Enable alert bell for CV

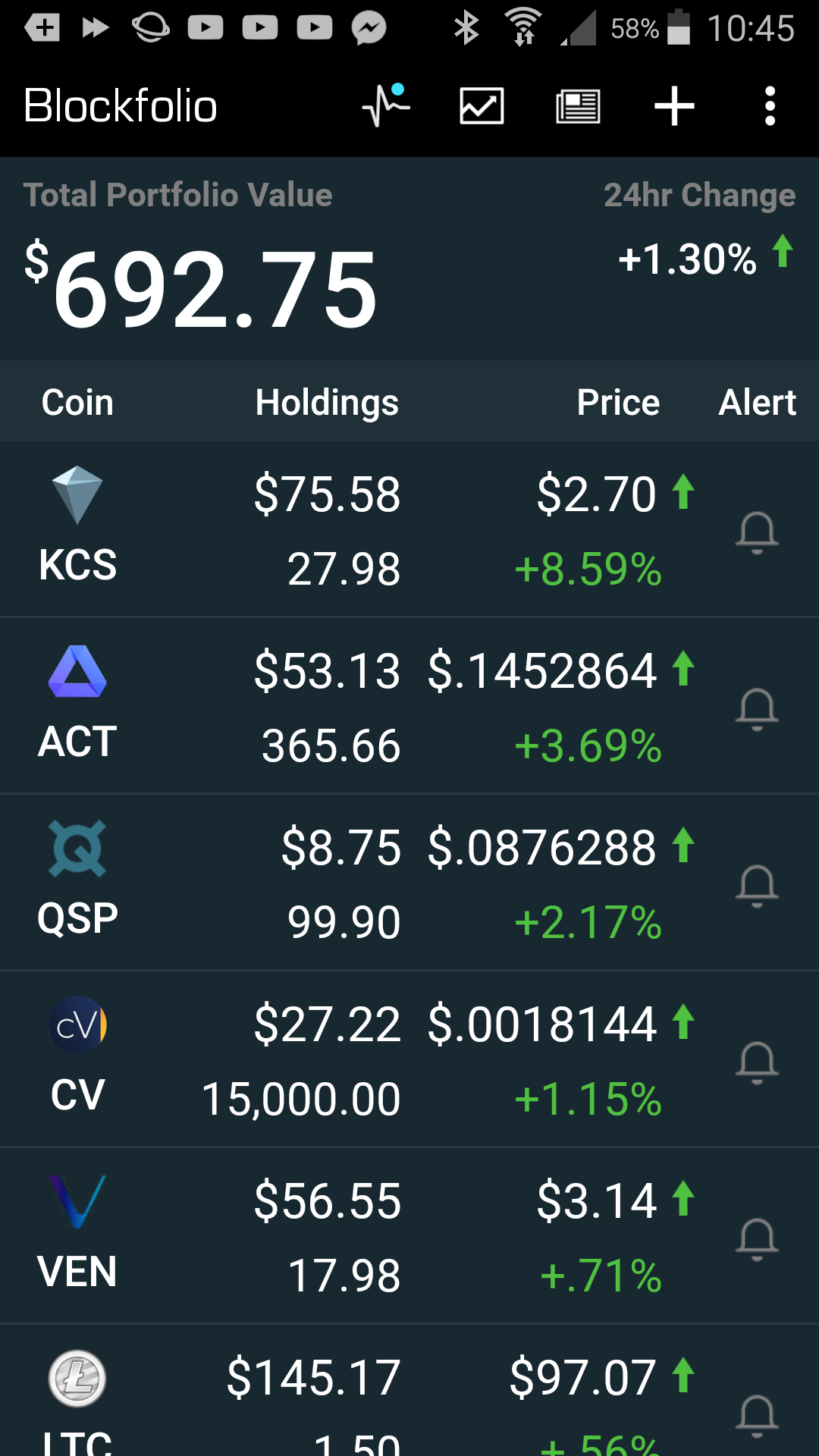757,1062
